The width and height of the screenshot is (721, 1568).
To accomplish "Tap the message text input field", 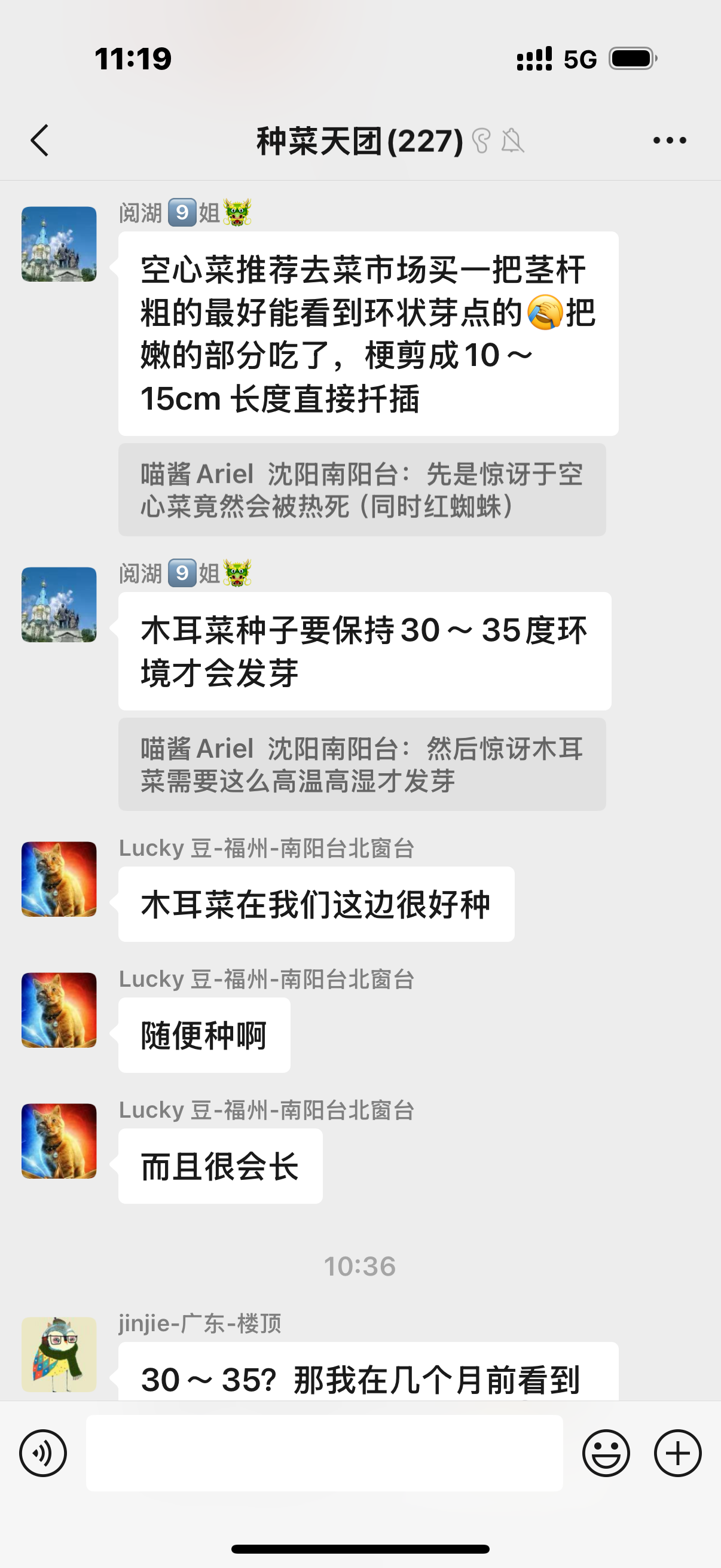I will (x=324, y=1453).
